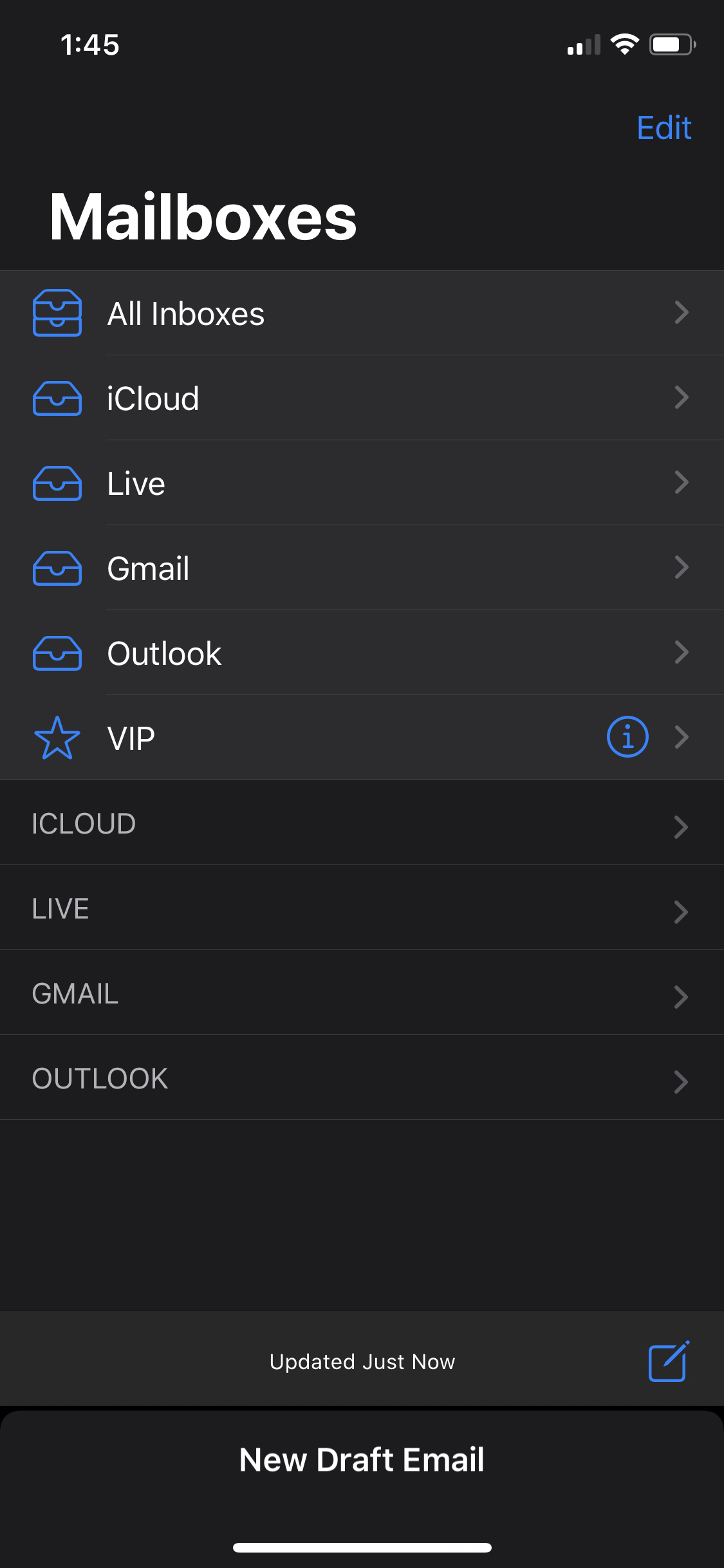The width and height of the screenshot is (724, 1568).
Task: Show VIP info details
Action: click(627, 737)
